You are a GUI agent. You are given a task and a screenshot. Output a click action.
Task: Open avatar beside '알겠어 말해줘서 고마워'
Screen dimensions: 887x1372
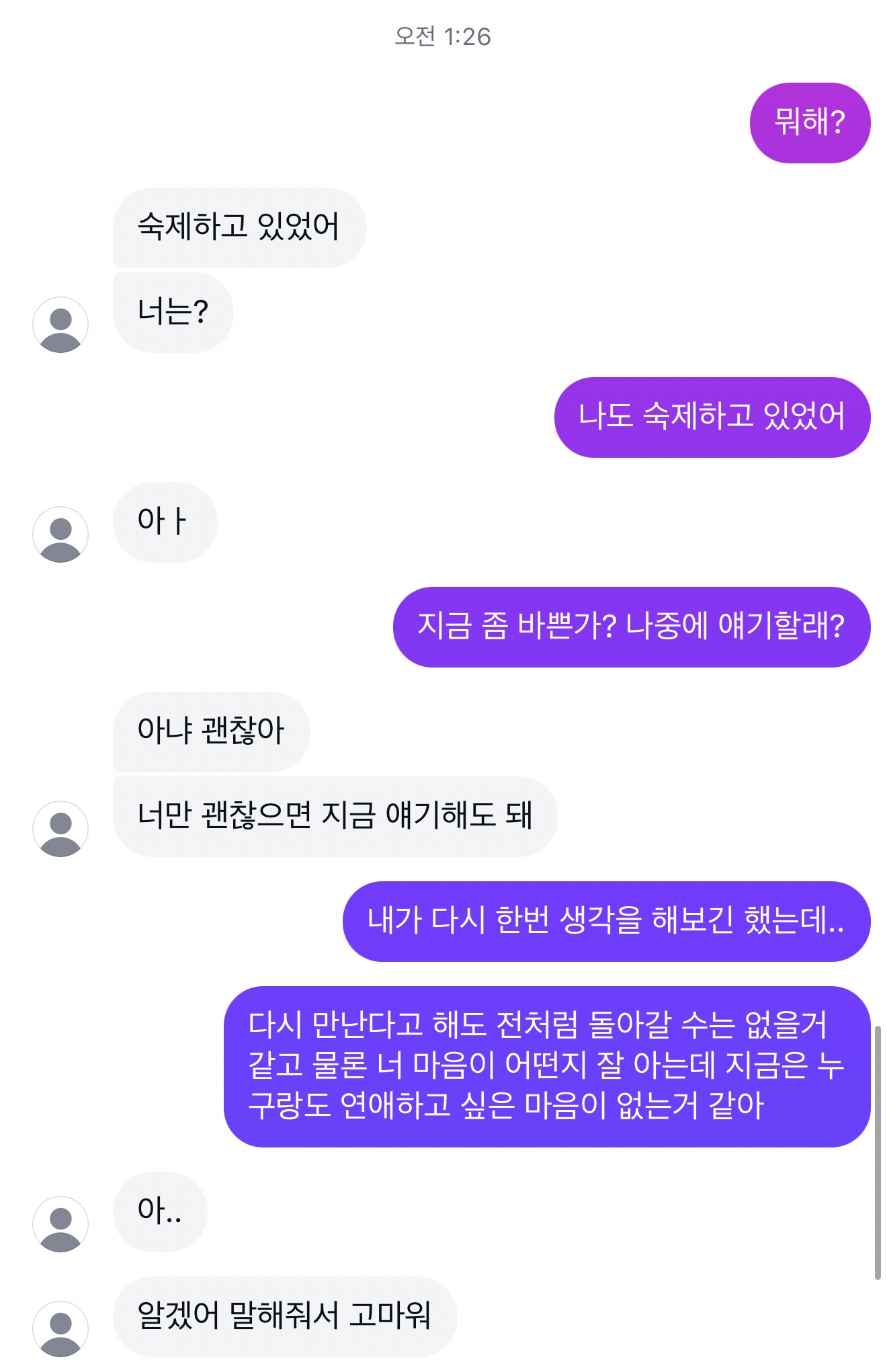point(60,1329)
